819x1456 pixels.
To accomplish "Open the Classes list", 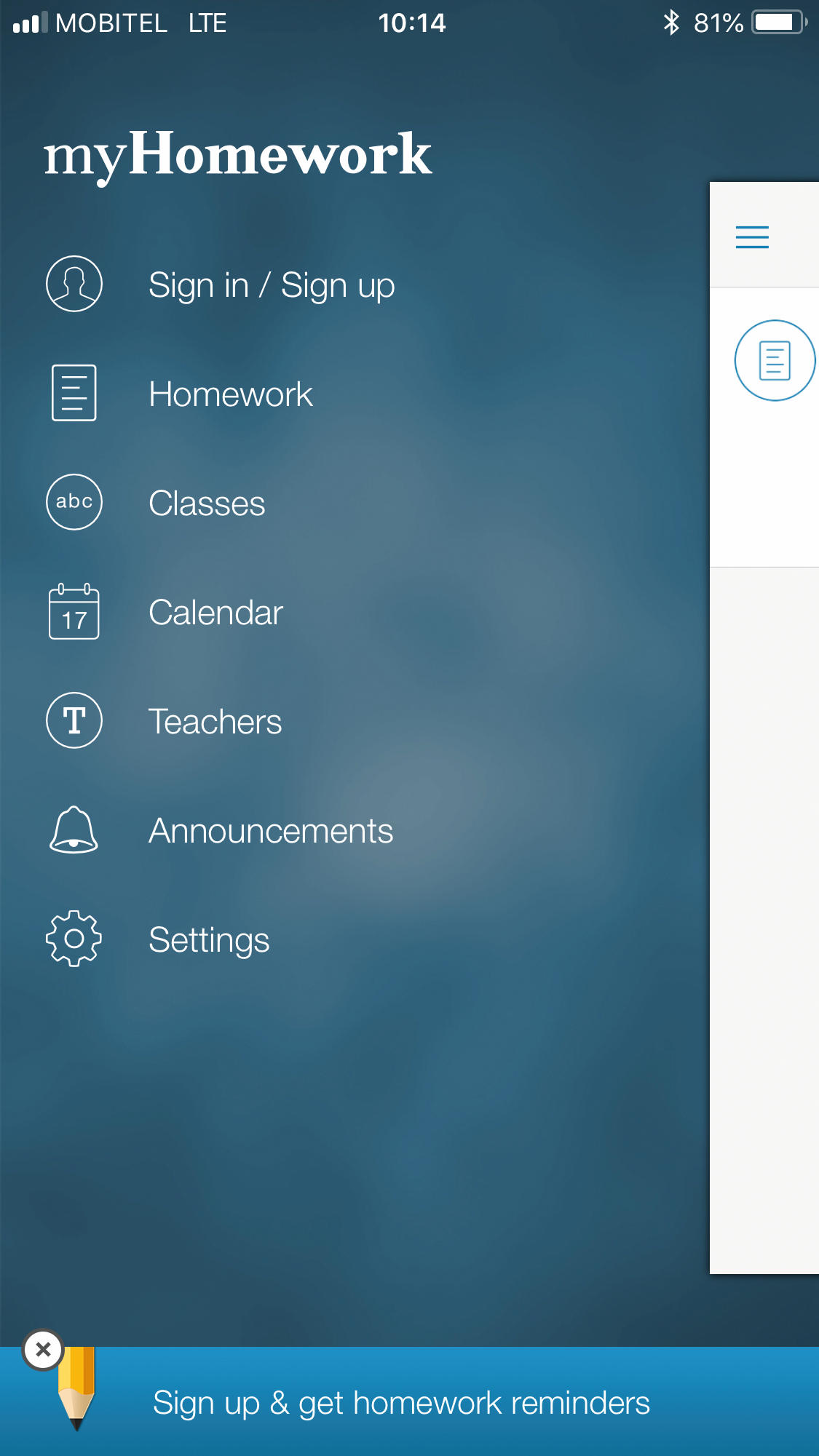I will pos(207,503).
